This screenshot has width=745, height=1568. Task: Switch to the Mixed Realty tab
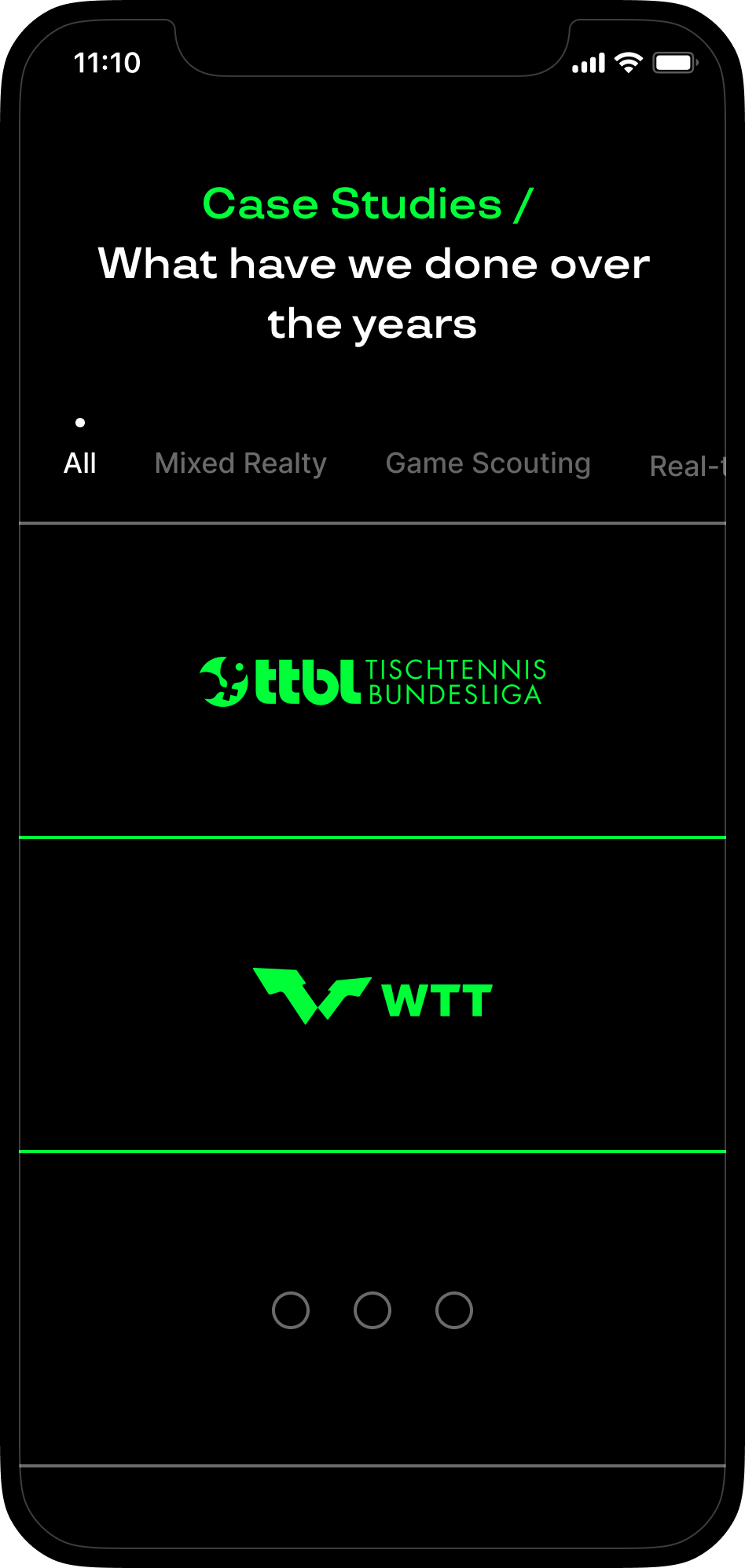coord(240,463)
